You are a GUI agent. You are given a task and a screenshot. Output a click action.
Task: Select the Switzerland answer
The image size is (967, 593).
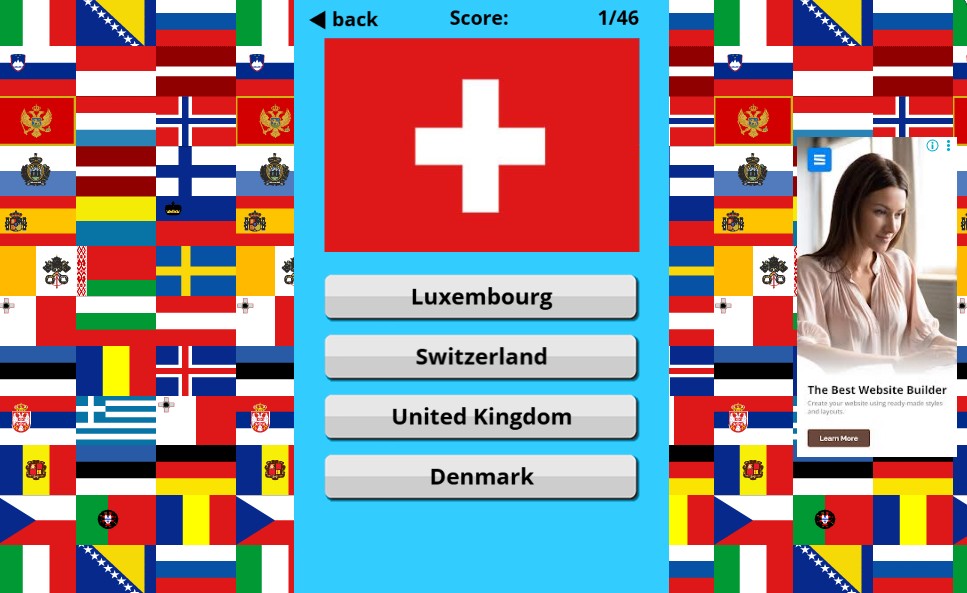click(481, 357)
